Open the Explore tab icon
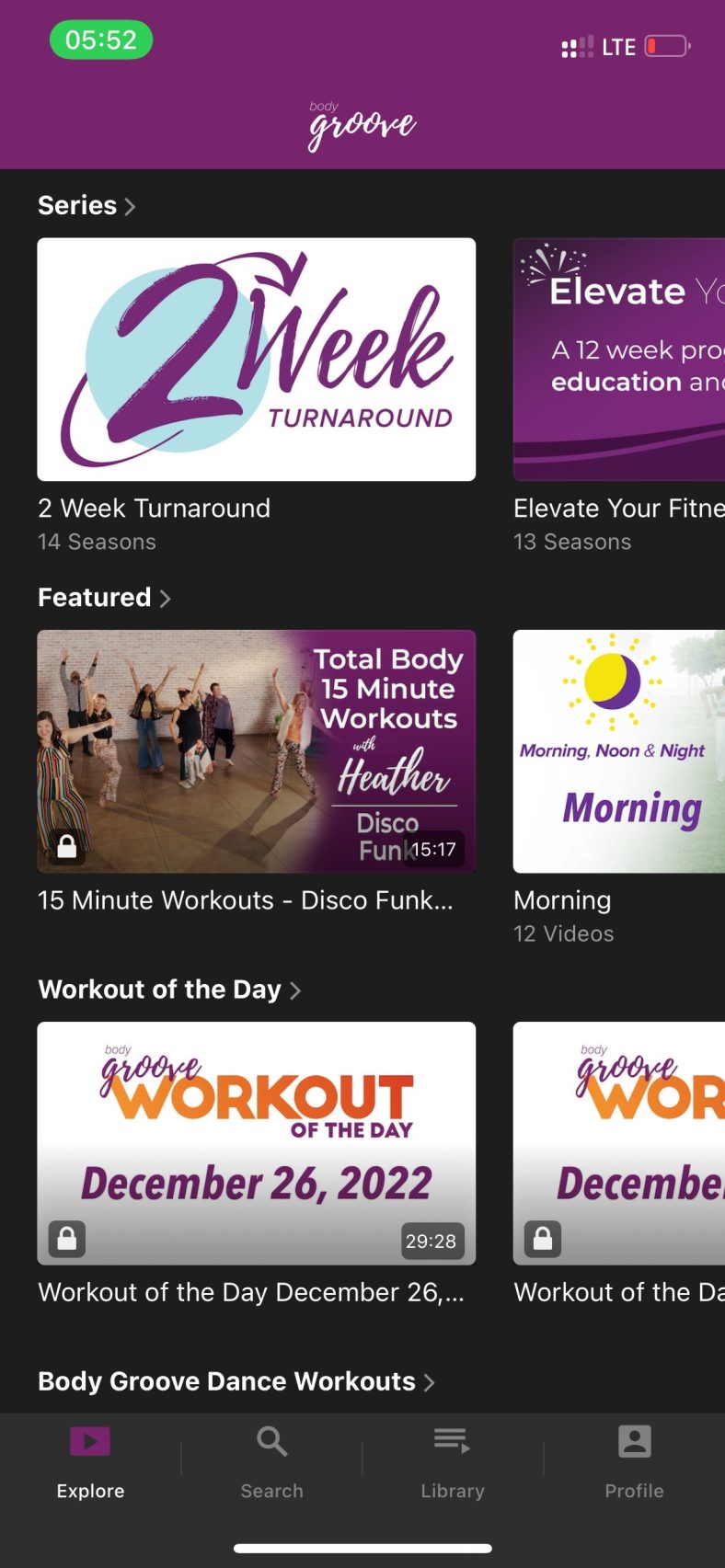The height and width of the screenshot is (1568, 725). (89, 1441)
